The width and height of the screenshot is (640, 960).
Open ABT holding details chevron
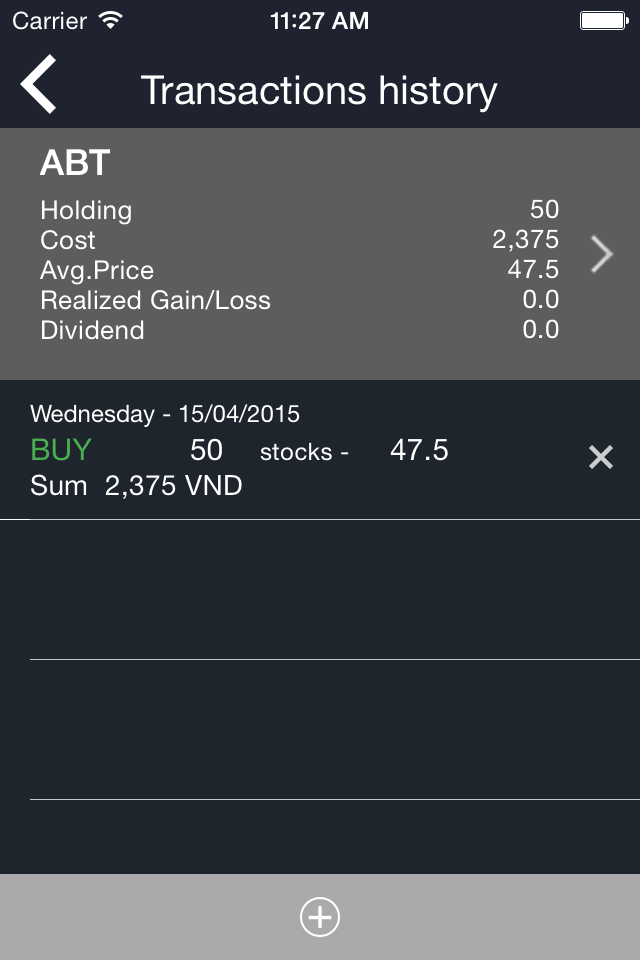(601, 255)
